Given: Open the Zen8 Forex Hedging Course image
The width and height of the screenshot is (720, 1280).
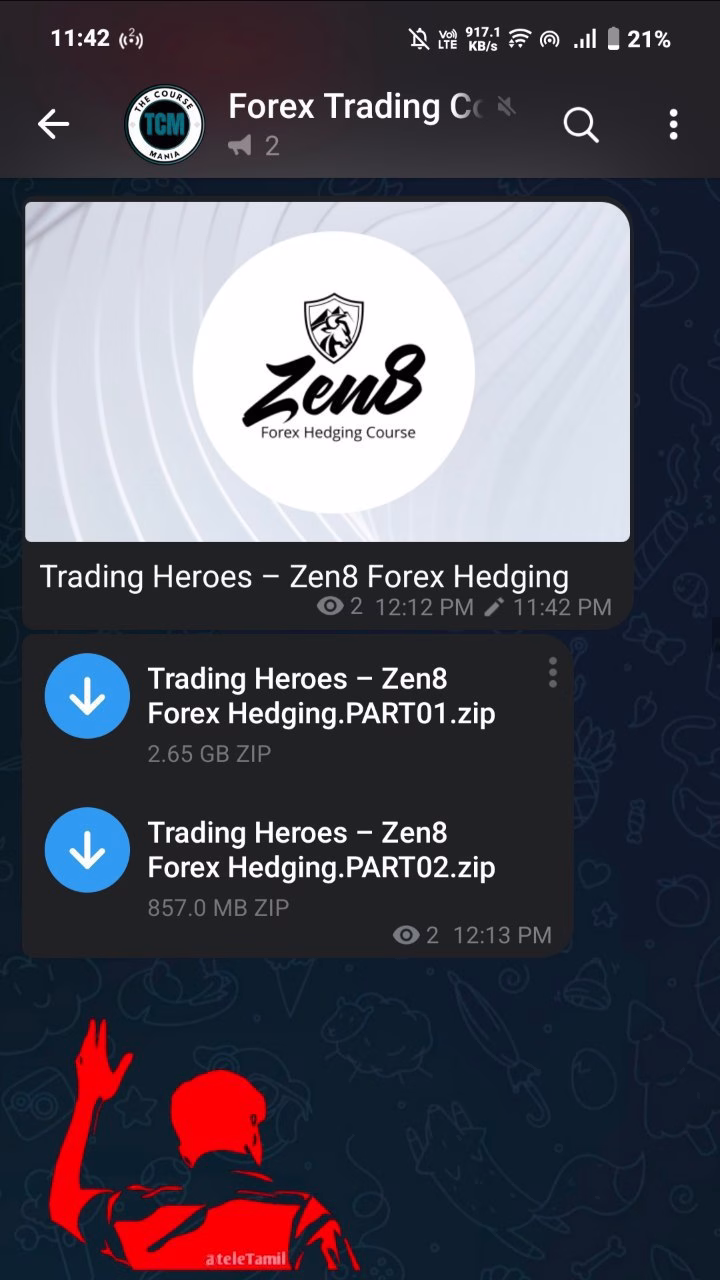Looking at the screenshot, I should 327,372.
